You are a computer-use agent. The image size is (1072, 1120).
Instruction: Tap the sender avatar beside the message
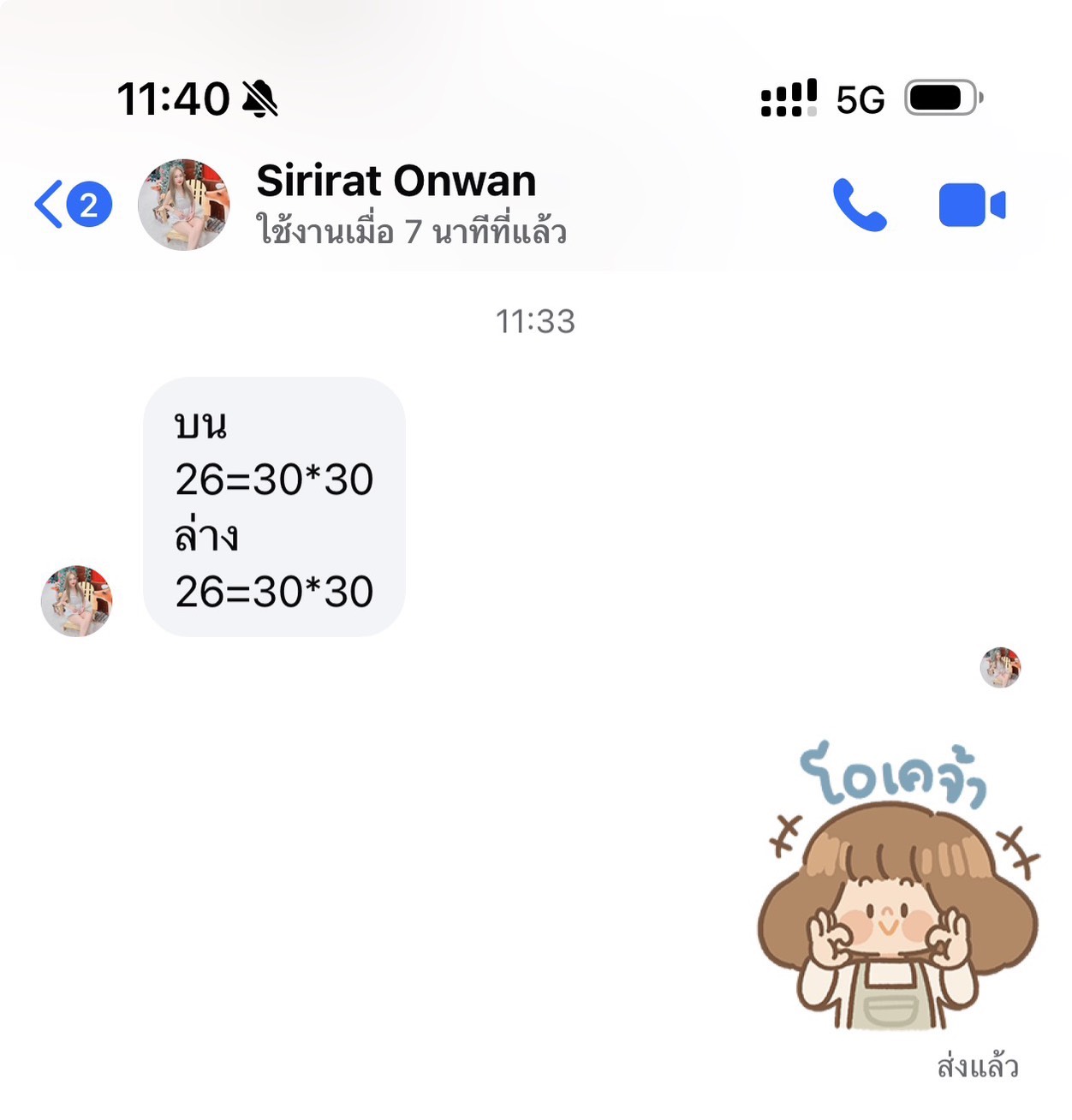pos(77,601)
